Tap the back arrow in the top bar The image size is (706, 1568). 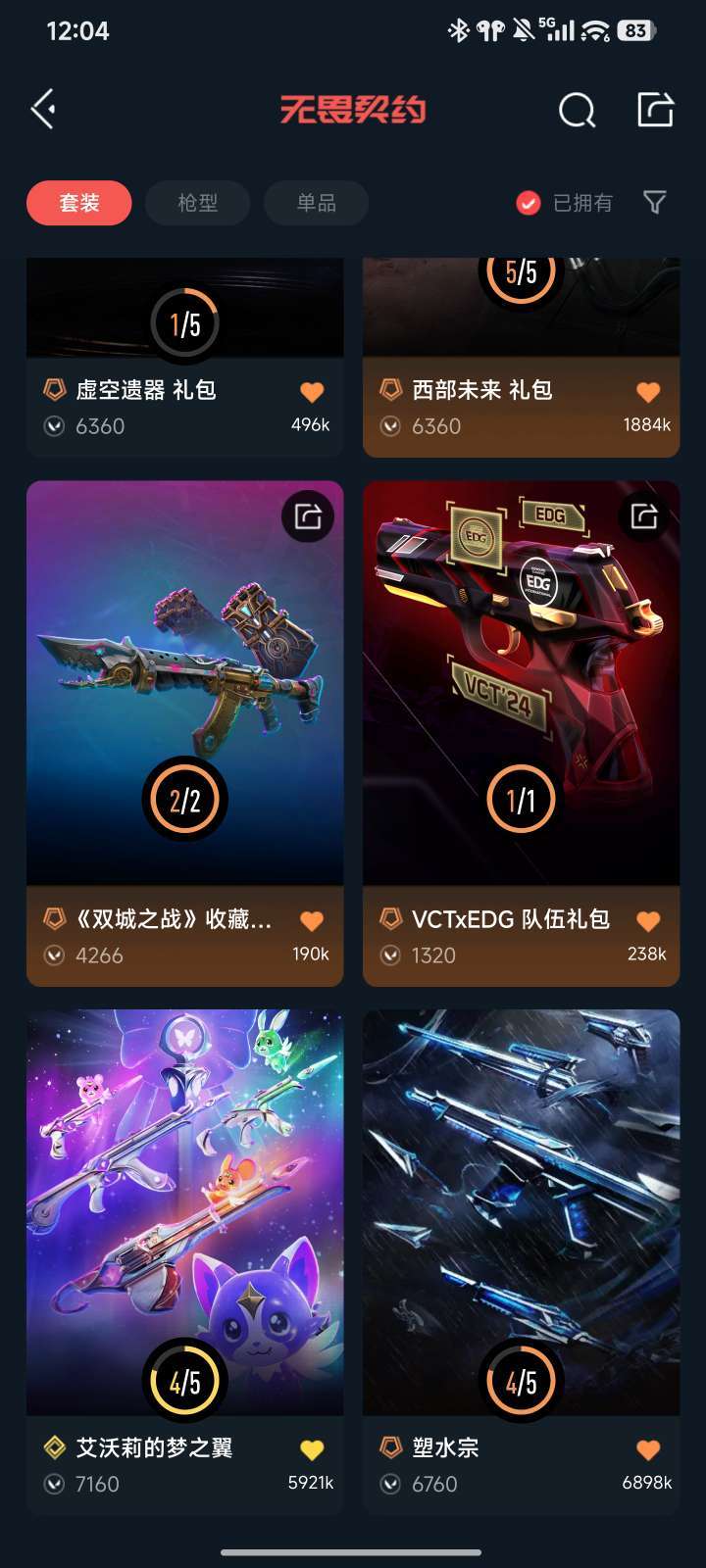(42, 109)
